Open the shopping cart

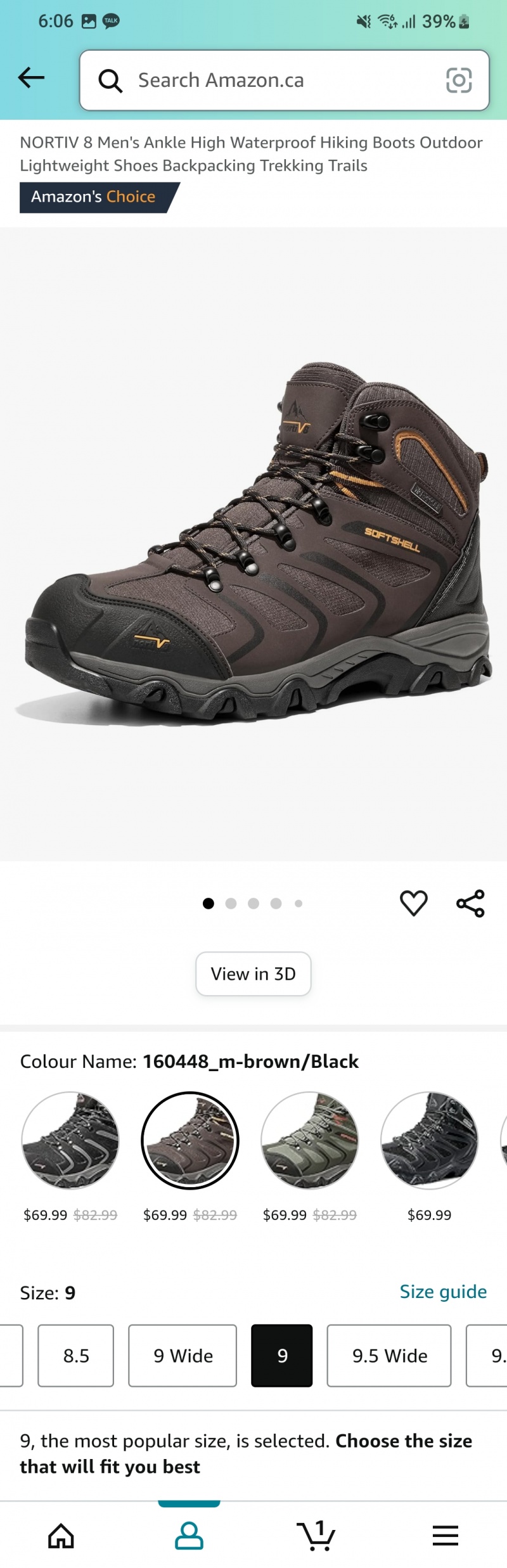(316, 1536)
